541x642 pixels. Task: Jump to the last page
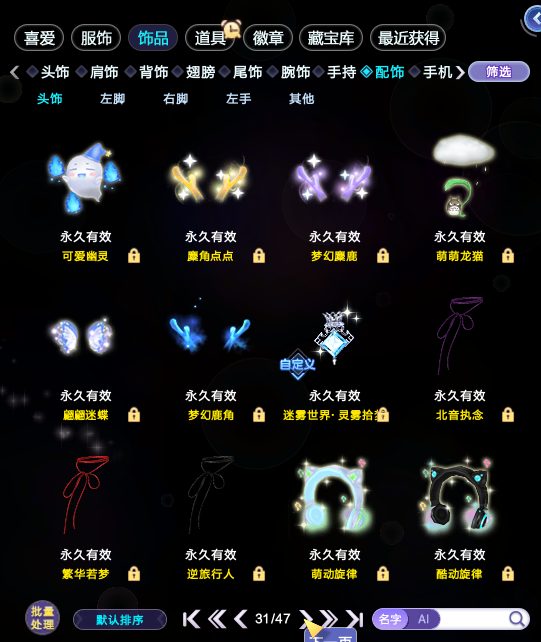pos(355,619)
